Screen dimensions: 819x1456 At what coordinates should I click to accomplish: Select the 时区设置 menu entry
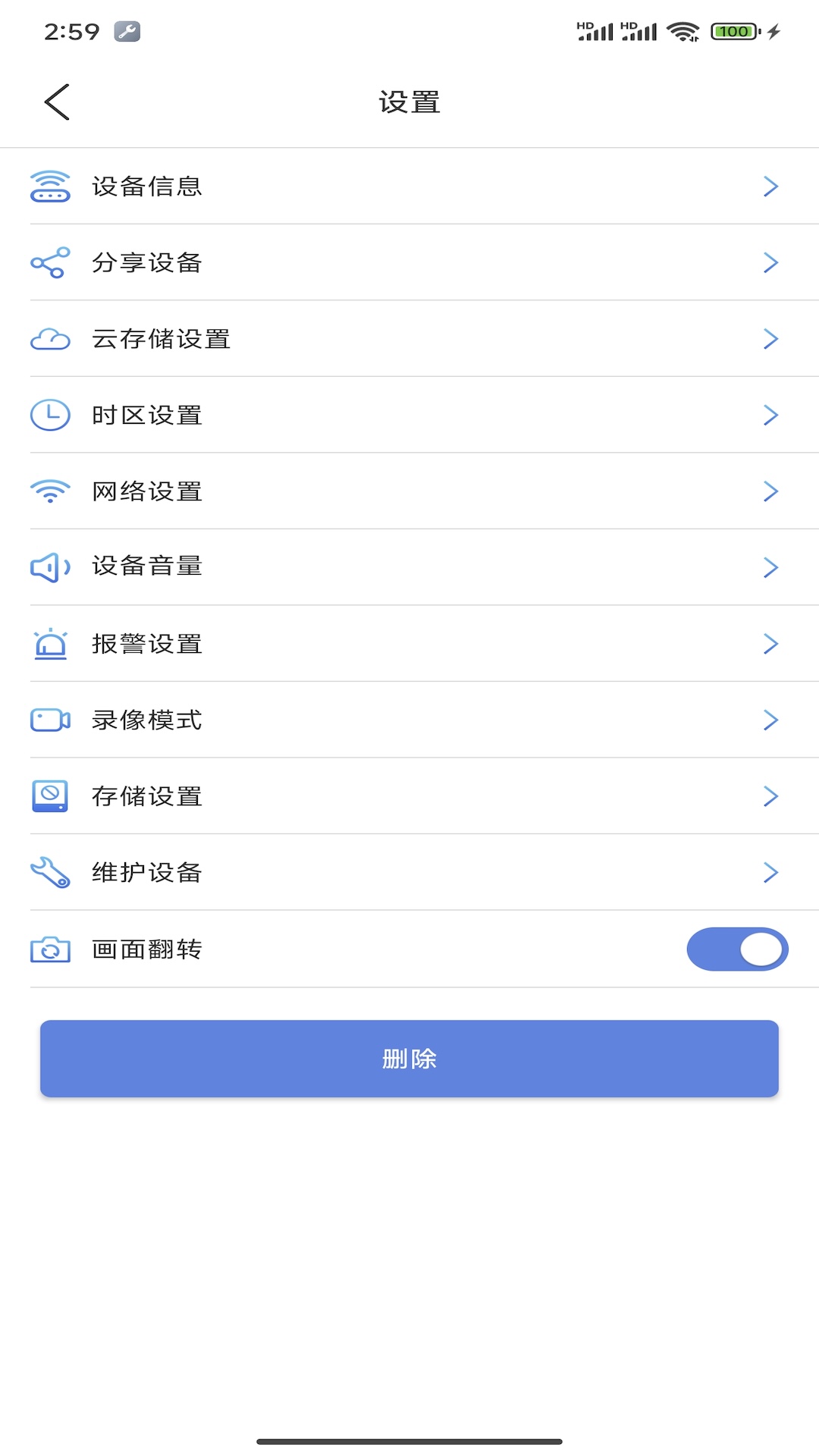pos(409,415)
